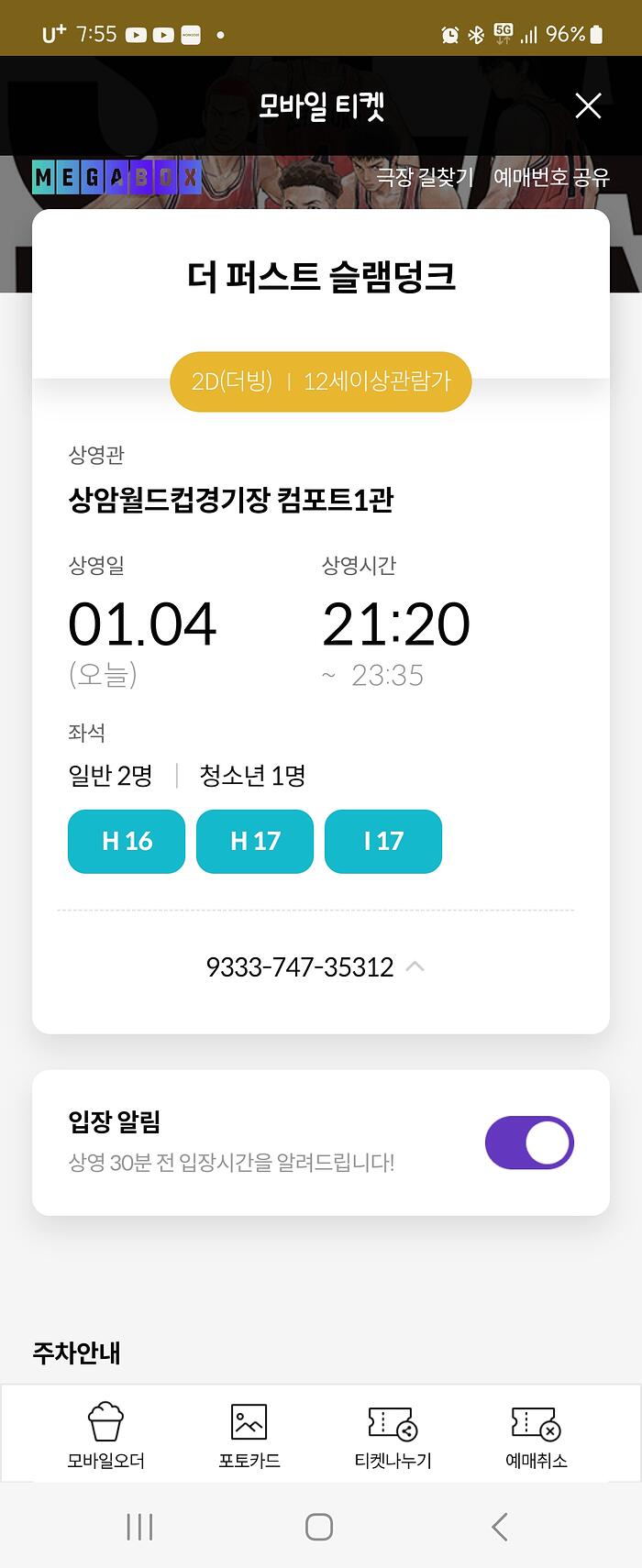The width and height of the screenshot is (642, 1568).
Task: Go to the system home screen
Action: point(319,1527)
